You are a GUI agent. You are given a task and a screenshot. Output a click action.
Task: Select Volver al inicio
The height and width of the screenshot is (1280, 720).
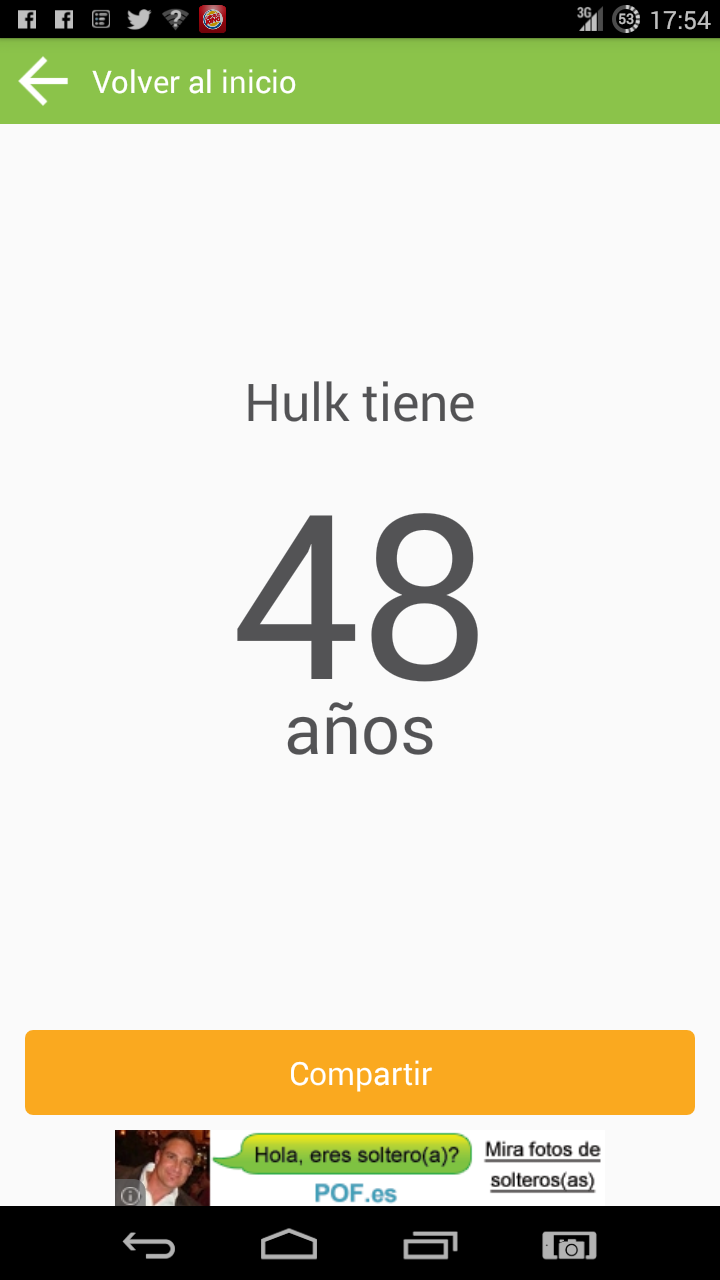coord(195,81)
